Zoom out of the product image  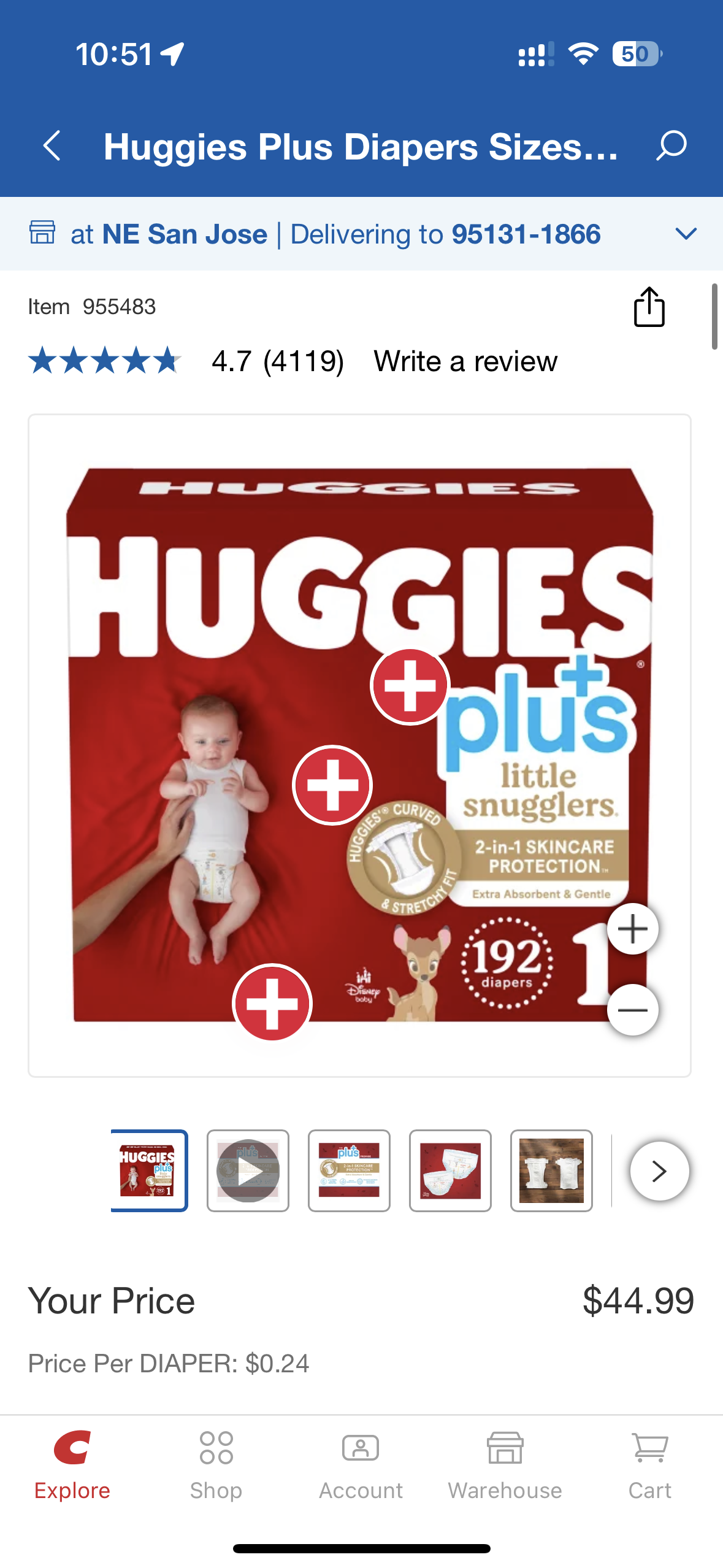[x=632, y=1010]
